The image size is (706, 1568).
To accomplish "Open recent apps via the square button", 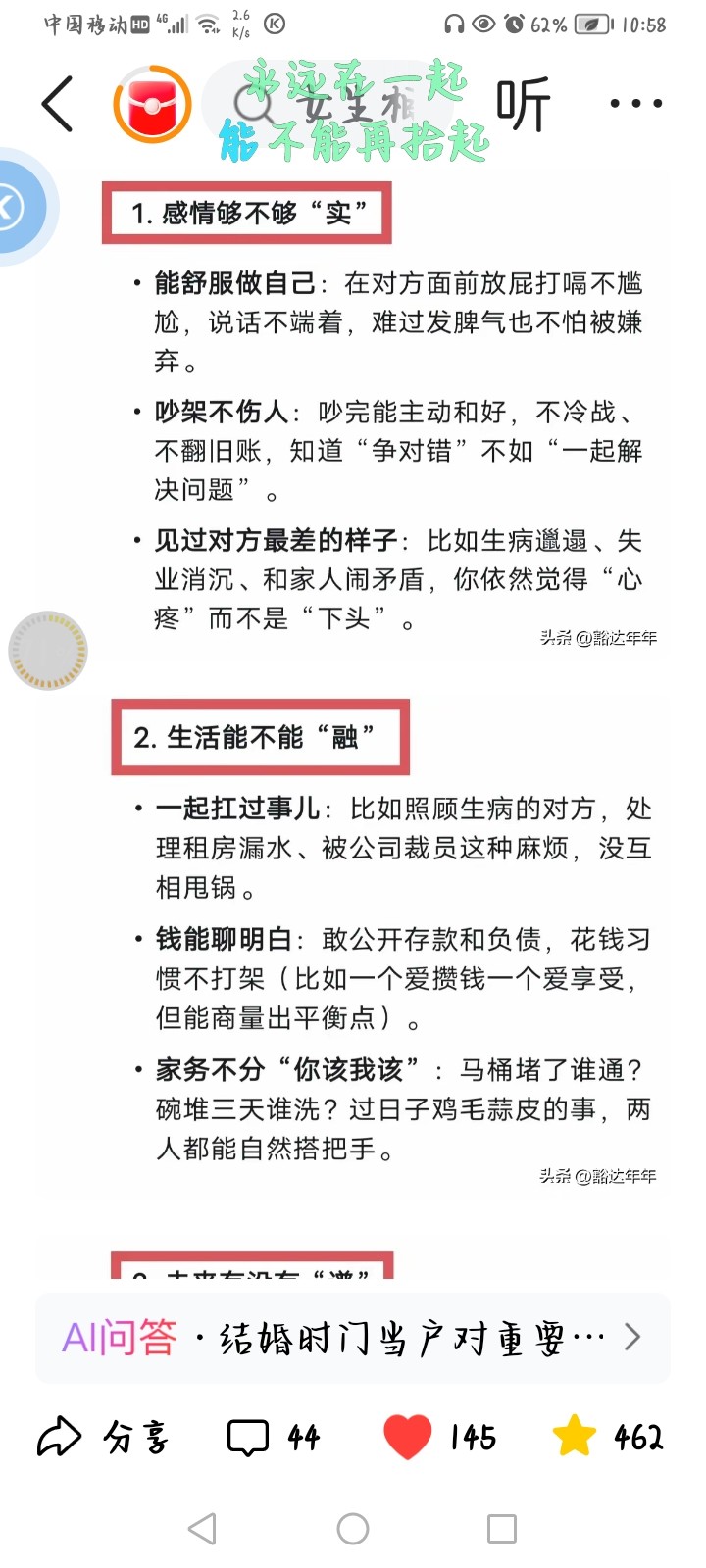I will pyautogui.click(x=502, y=1529).
